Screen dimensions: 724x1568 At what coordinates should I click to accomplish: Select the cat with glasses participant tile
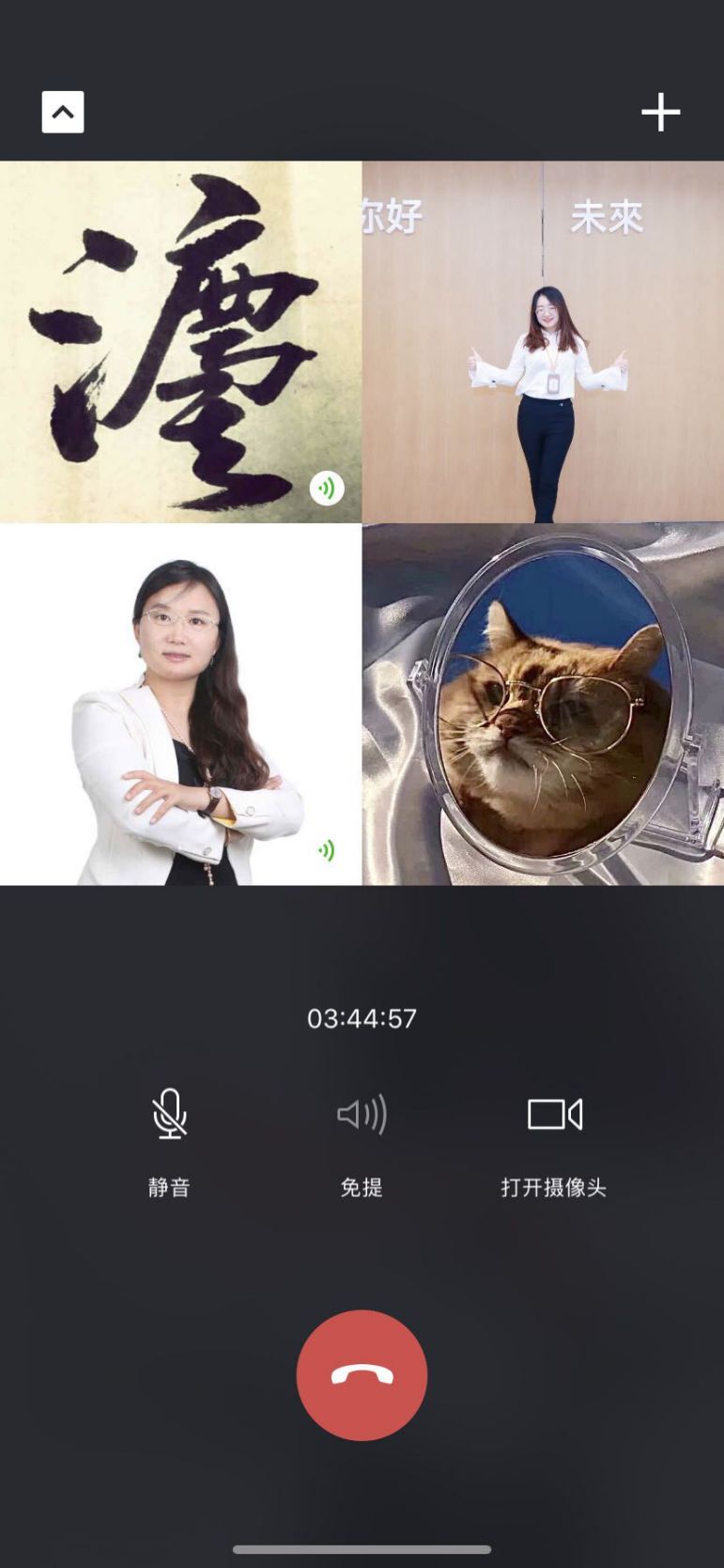(543, 704)
